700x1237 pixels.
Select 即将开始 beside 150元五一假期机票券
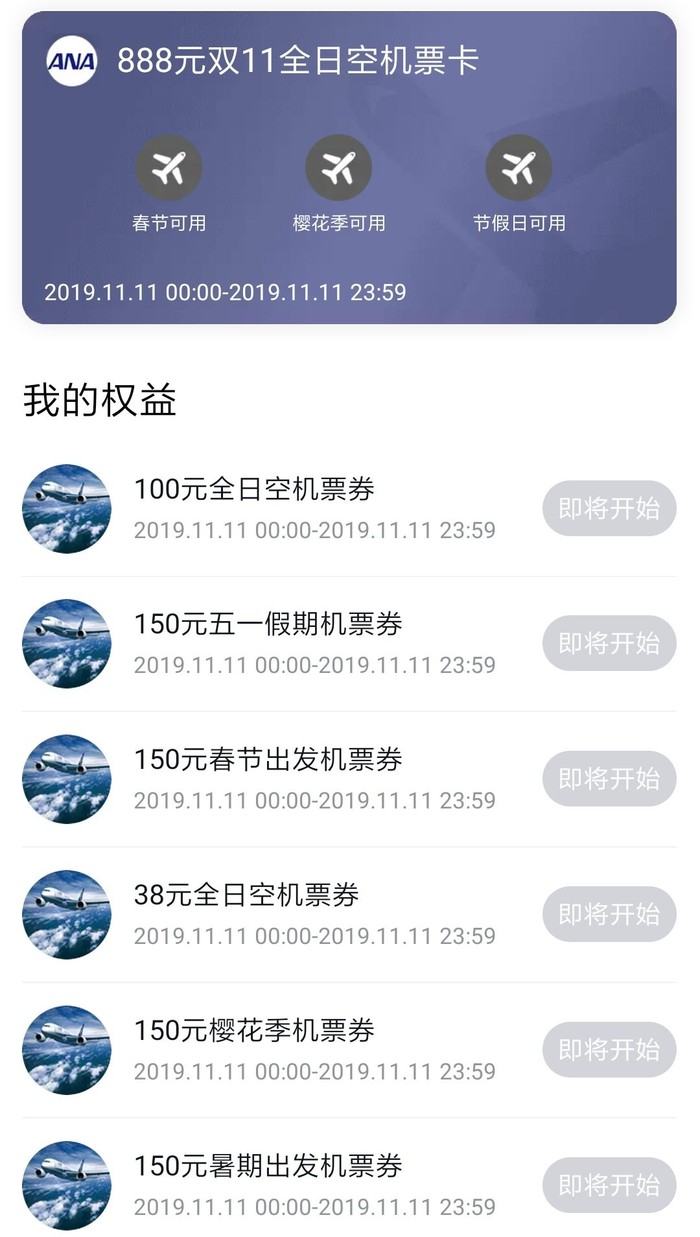tap(609, 643)
